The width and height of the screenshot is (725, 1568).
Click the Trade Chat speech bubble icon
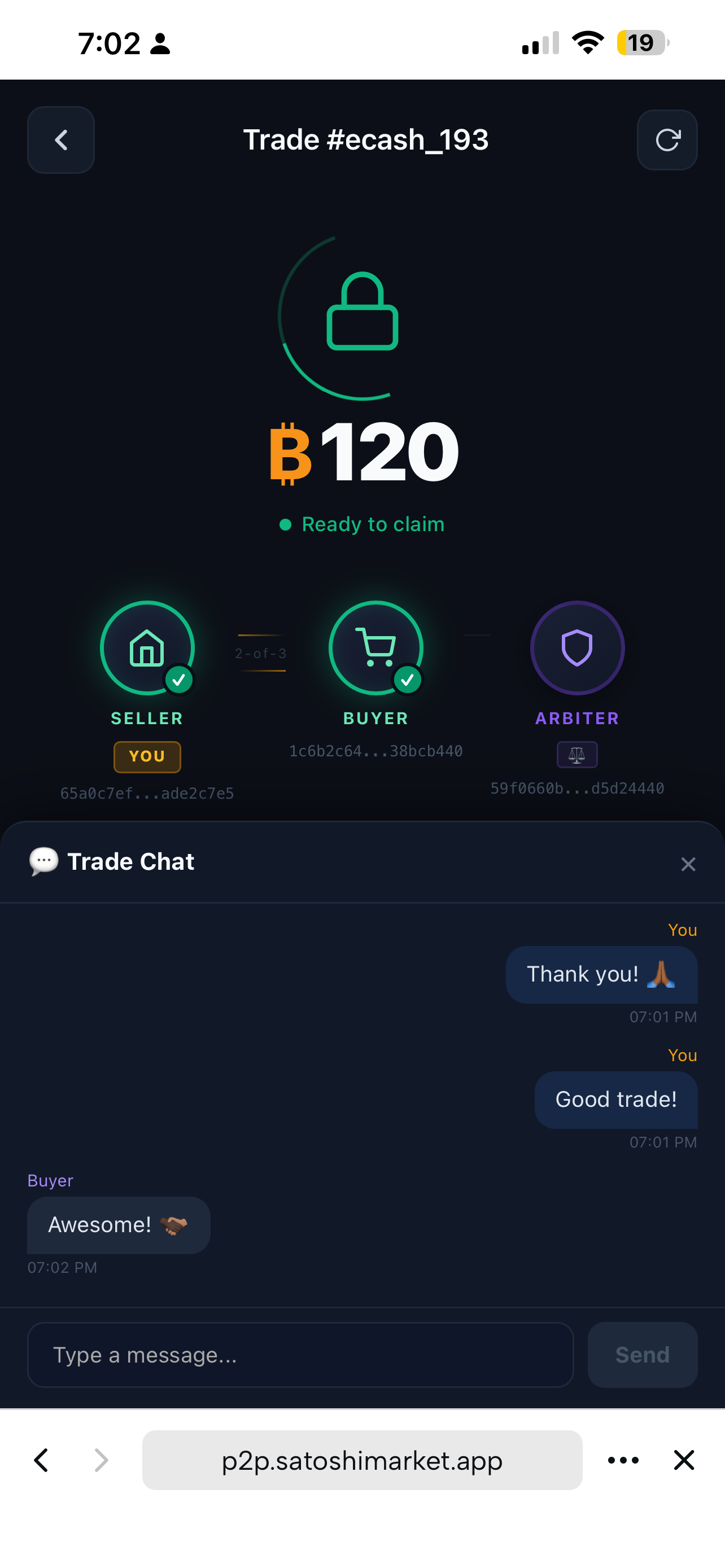(44, 861)
